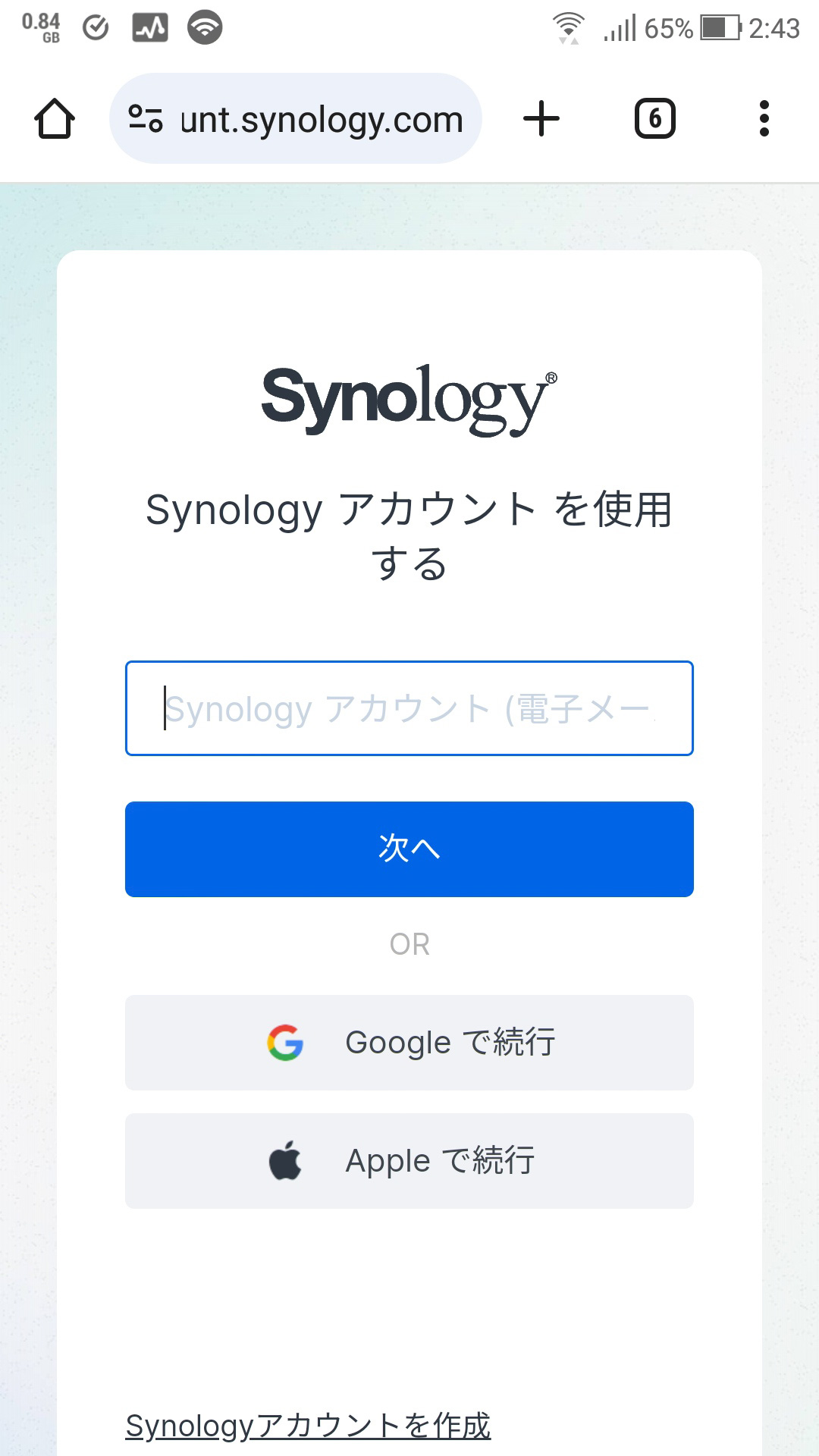Tap the synology.com address bar
This screenshot has height=1456, width=819.
coord(322,119)
